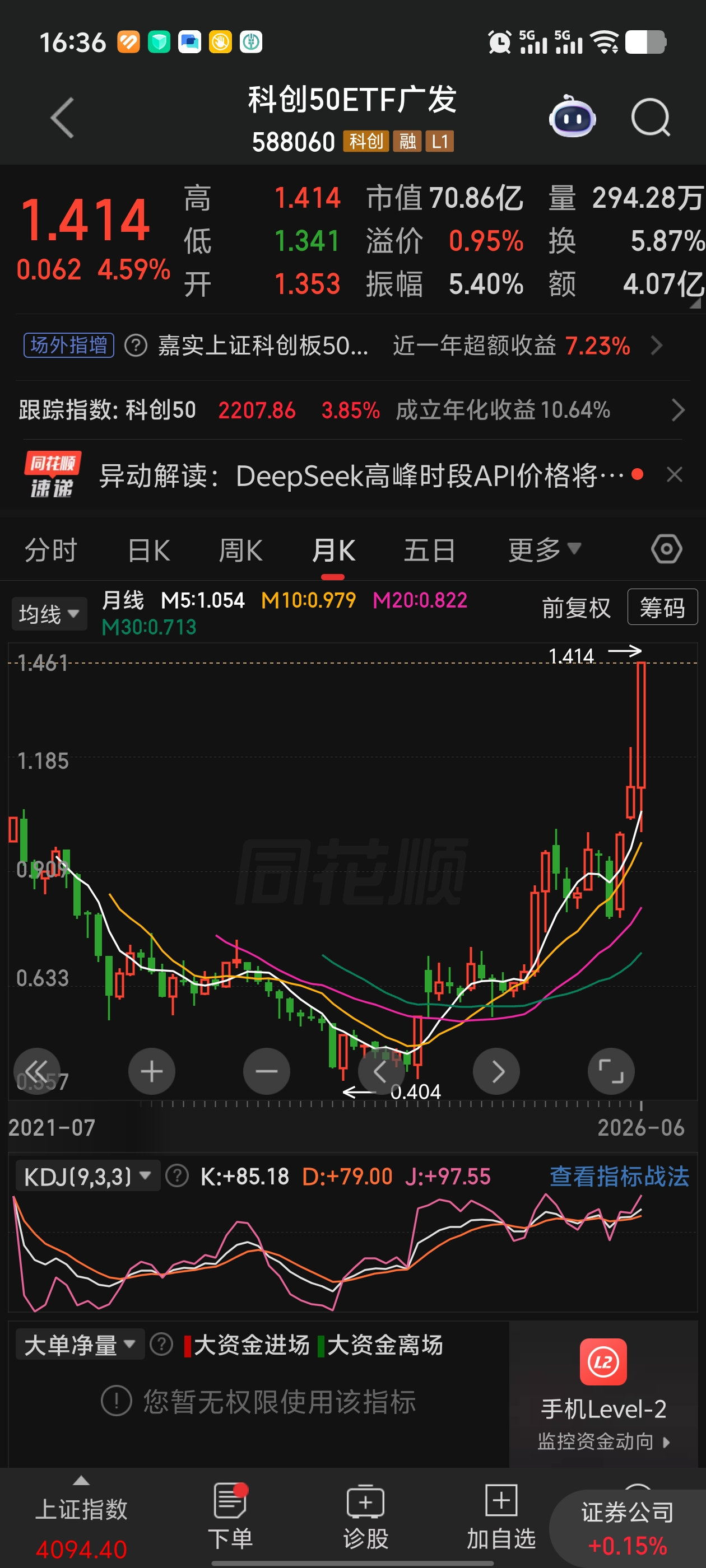Image resolution: width=706 pixels, height=1568 pixels.
Task: Open the robot AI assistant icon
Action: coord(572,118)
